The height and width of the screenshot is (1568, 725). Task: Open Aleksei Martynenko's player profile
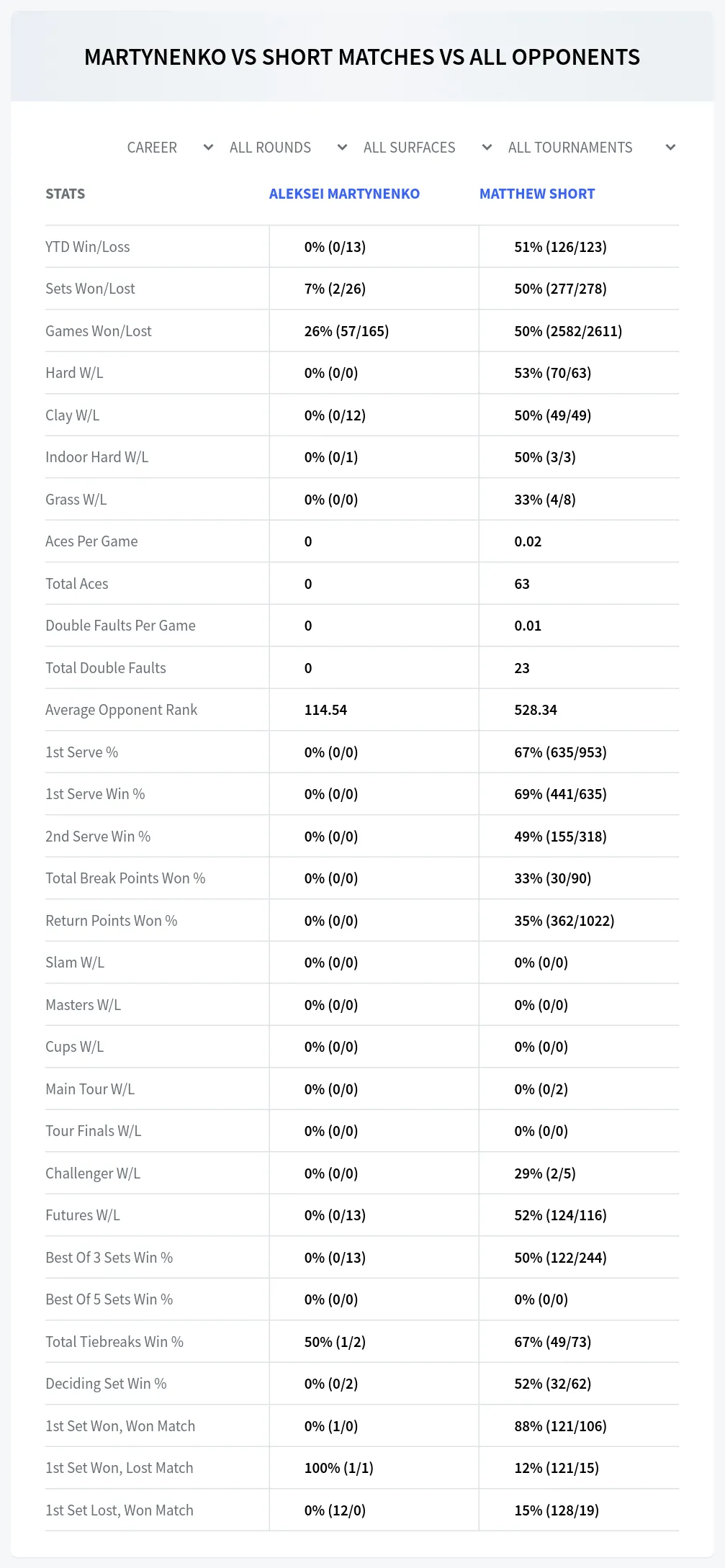click(344, 194)
